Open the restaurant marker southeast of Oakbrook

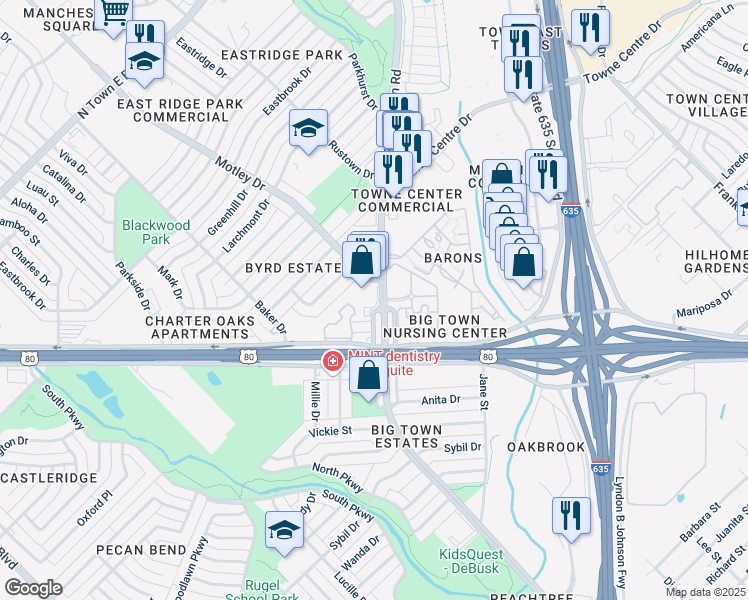click(x=571, y=516)
